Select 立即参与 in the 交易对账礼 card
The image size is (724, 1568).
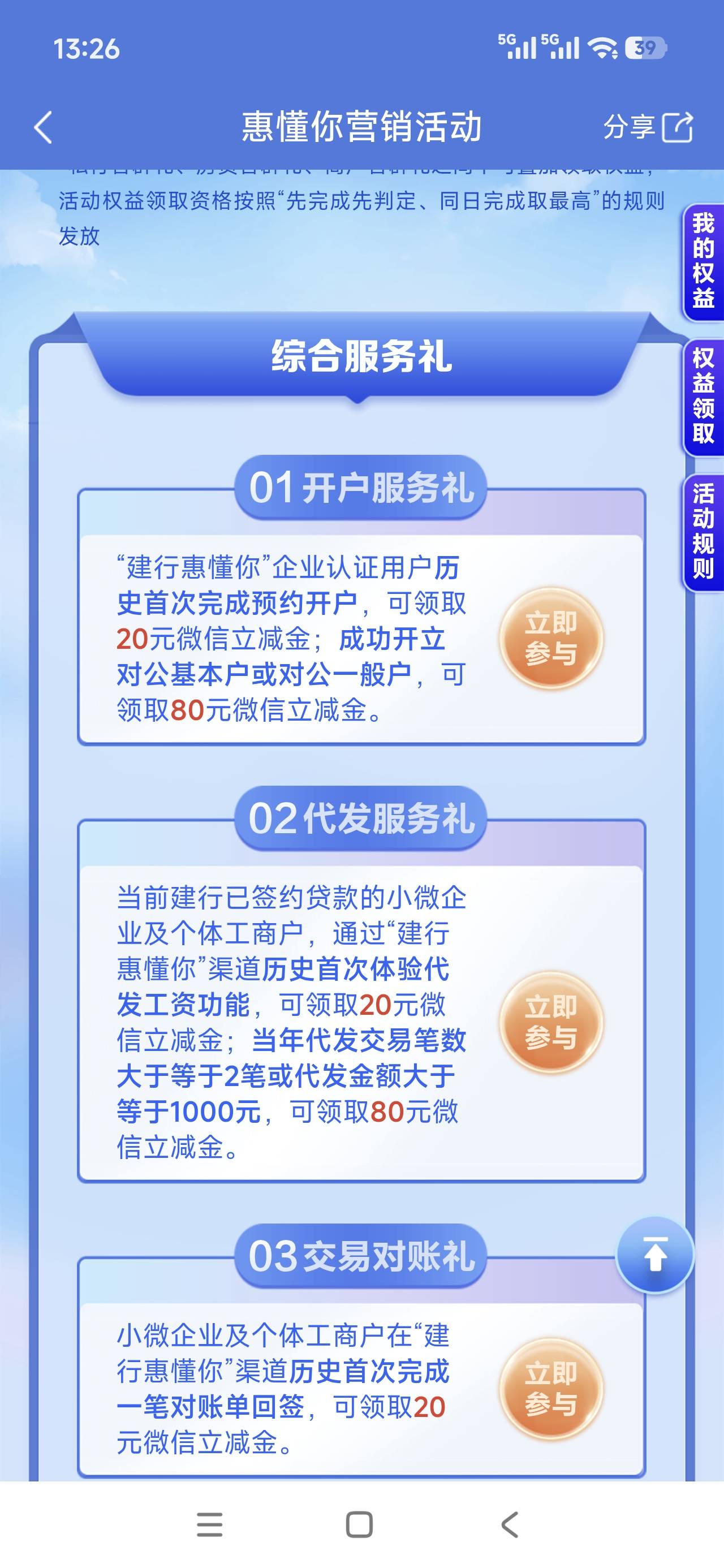tap(551, 1389)
